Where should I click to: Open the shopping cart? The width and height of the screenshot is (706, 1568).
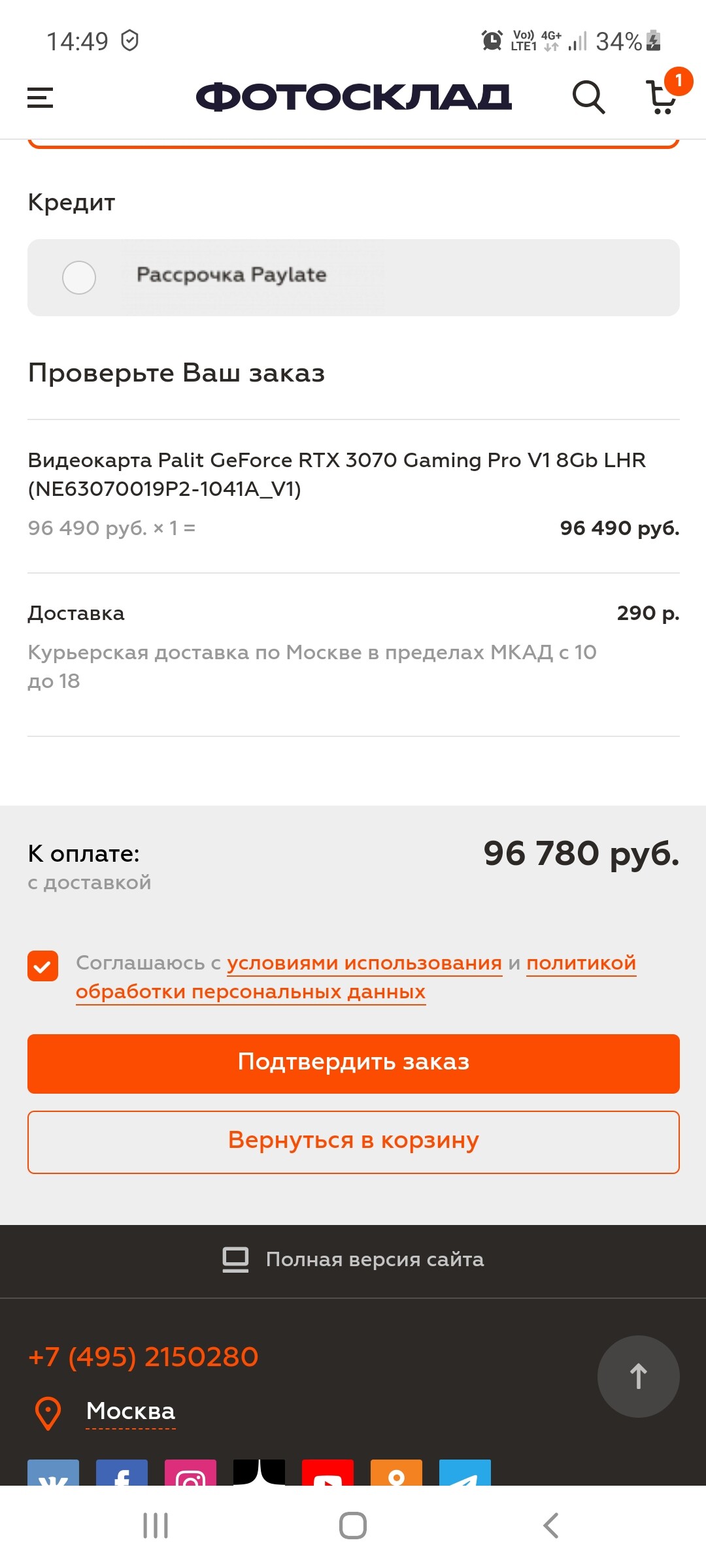pos(662,97)
